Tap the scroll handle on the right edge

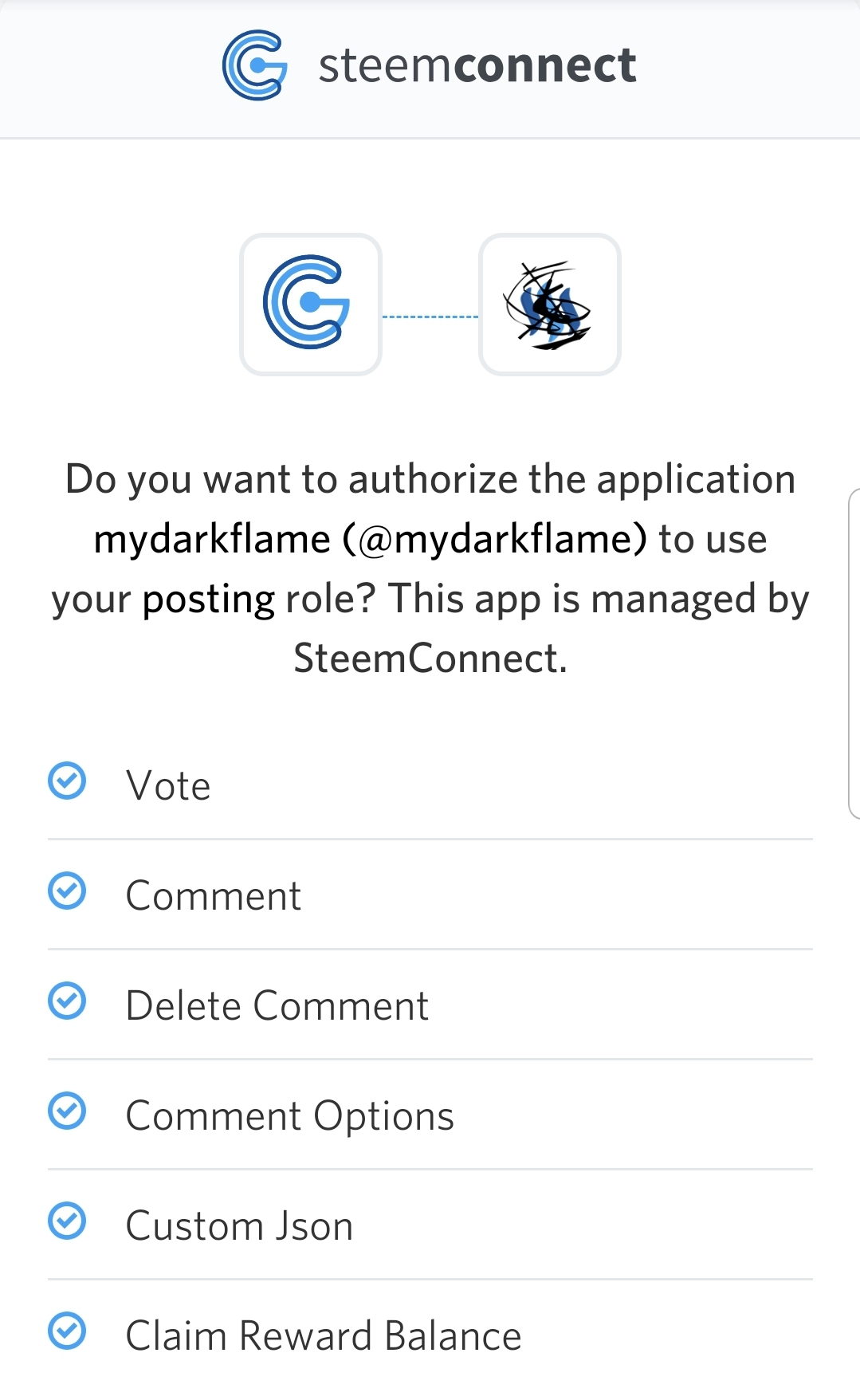pyautogui.click(x=854, y=654)
